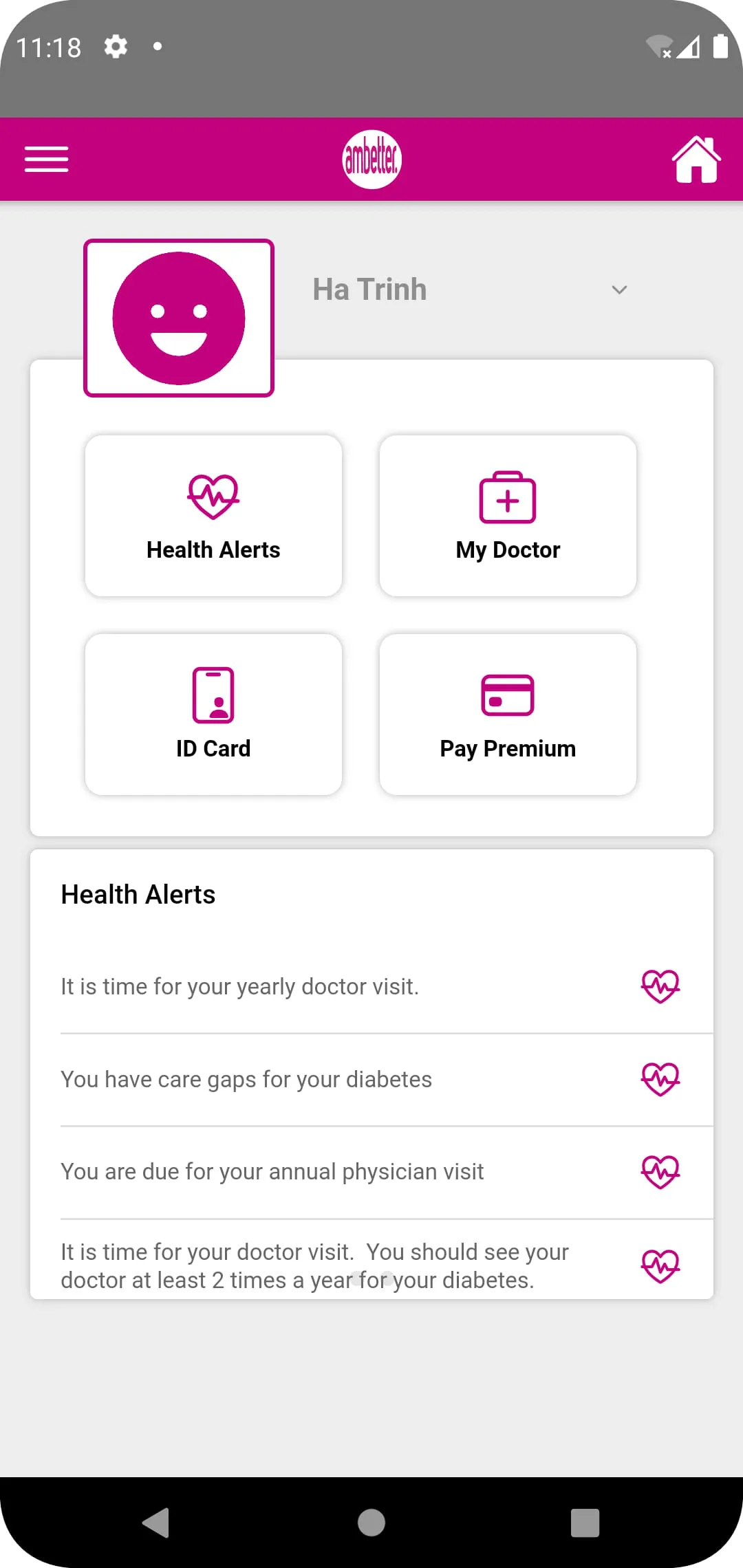Select the Pay Premium credit card icon
The image size is (743, 1568).
click(x=507, y=695)
